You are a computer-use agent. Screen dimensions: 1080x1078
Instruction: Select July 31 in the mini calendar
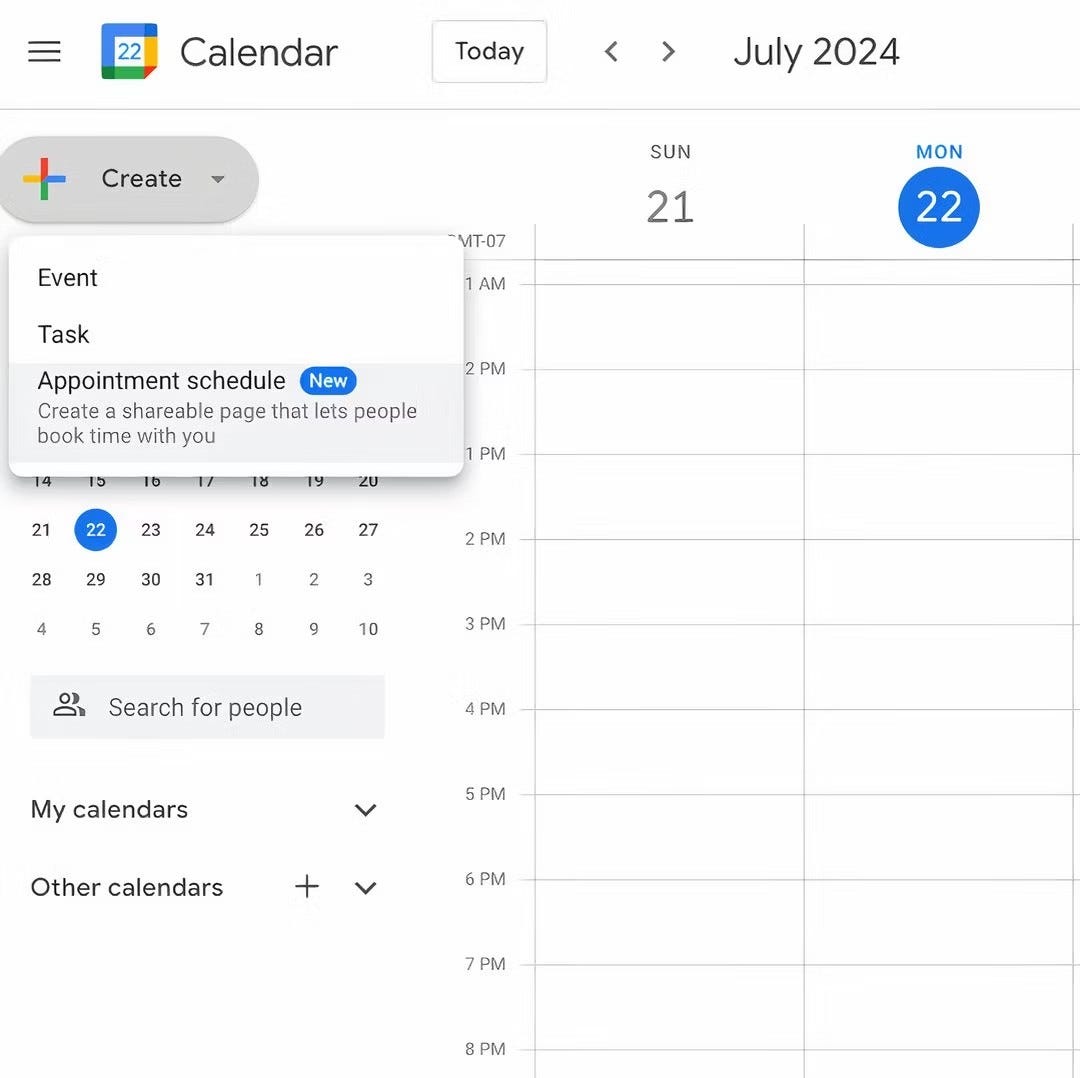[205, 579]
